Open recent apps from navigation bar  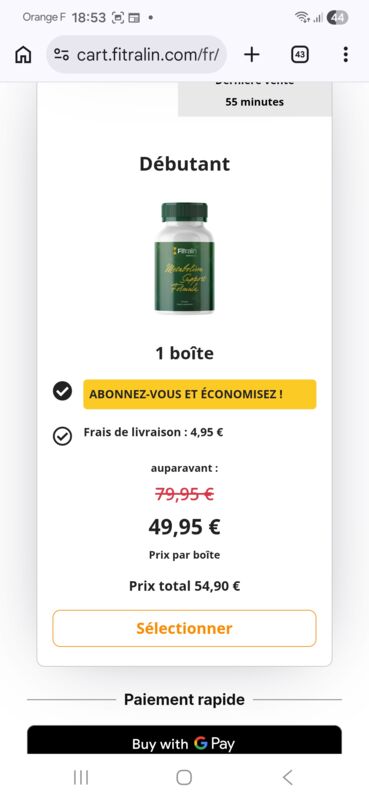coord(81,778)
